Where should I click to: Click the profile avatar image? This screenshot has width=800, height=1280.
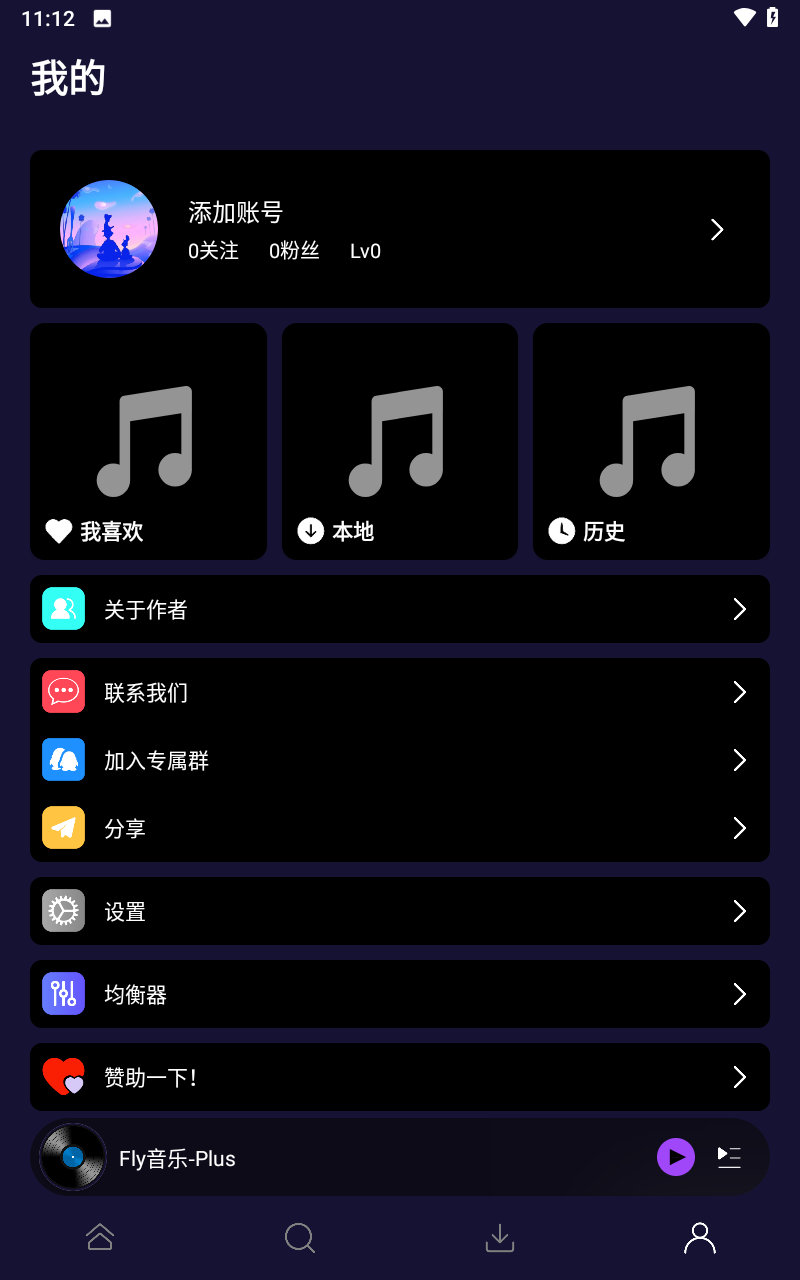109,229
